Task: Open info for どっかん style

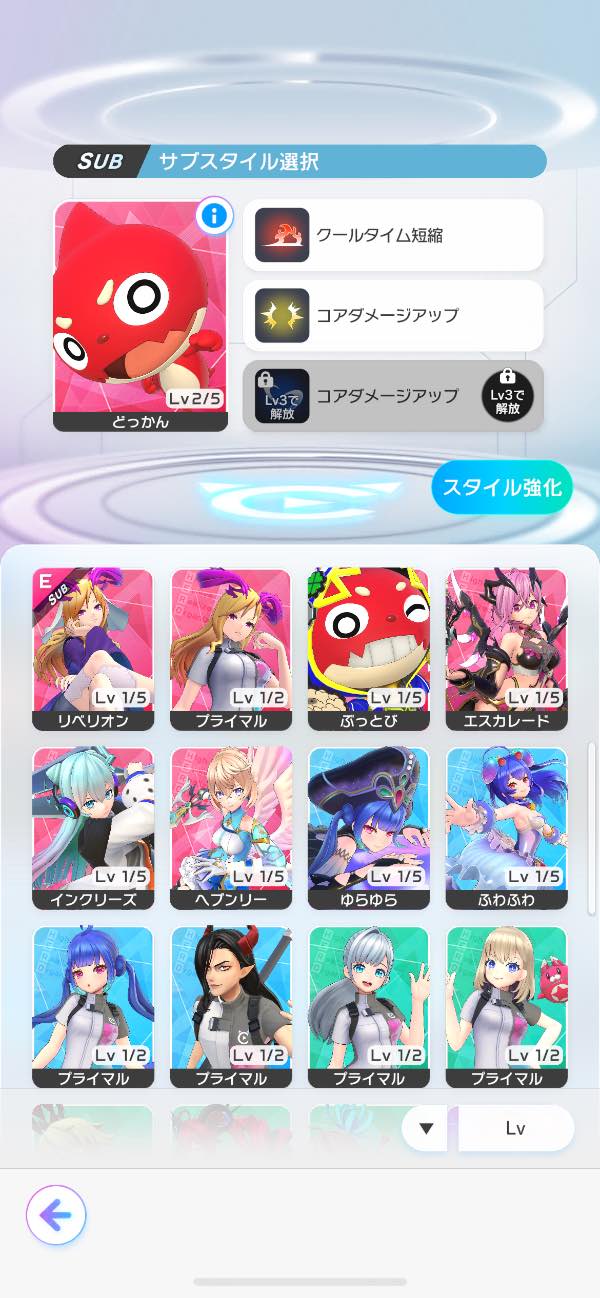Action: click(214, 215)
